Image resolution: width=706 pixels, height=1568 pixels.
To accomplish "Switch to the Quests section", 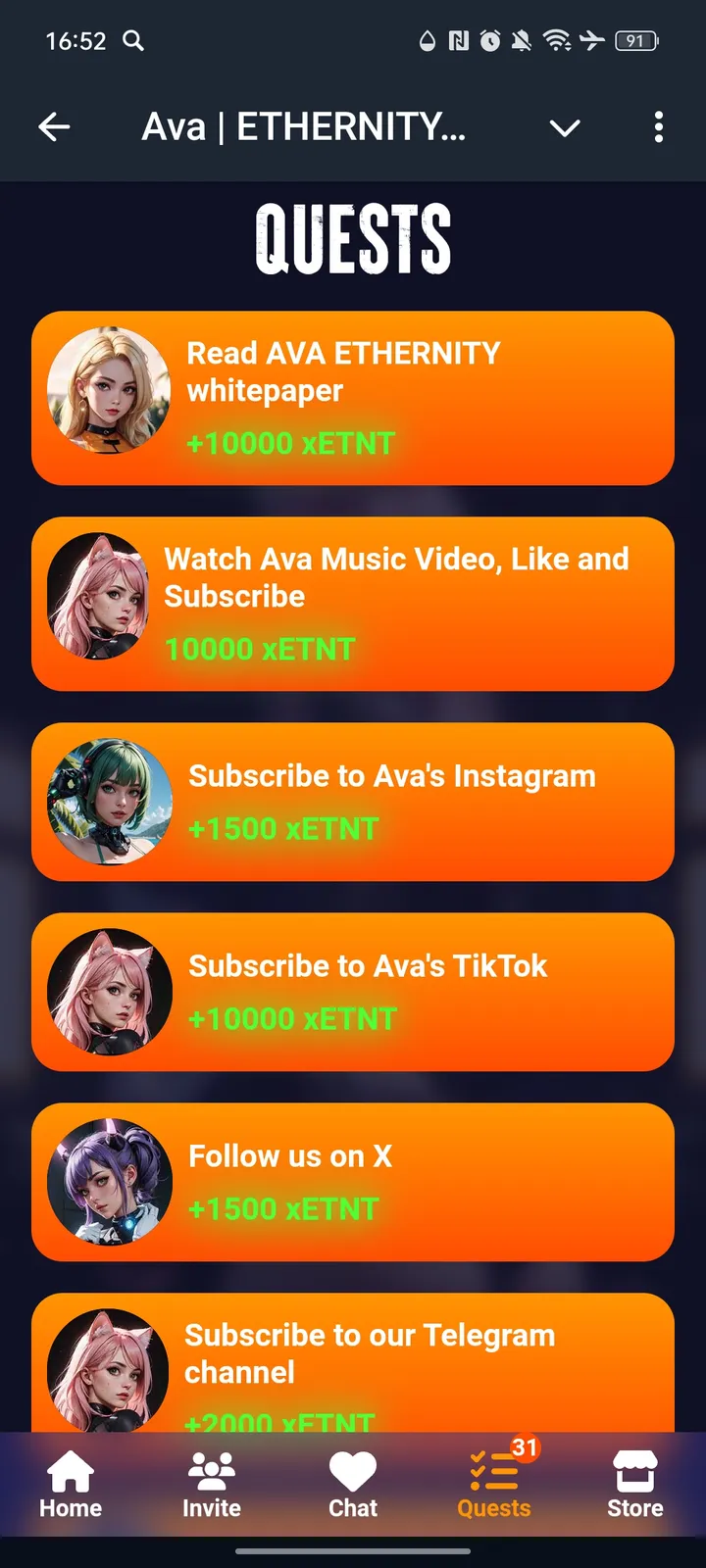I will (x=493, y=1485).
